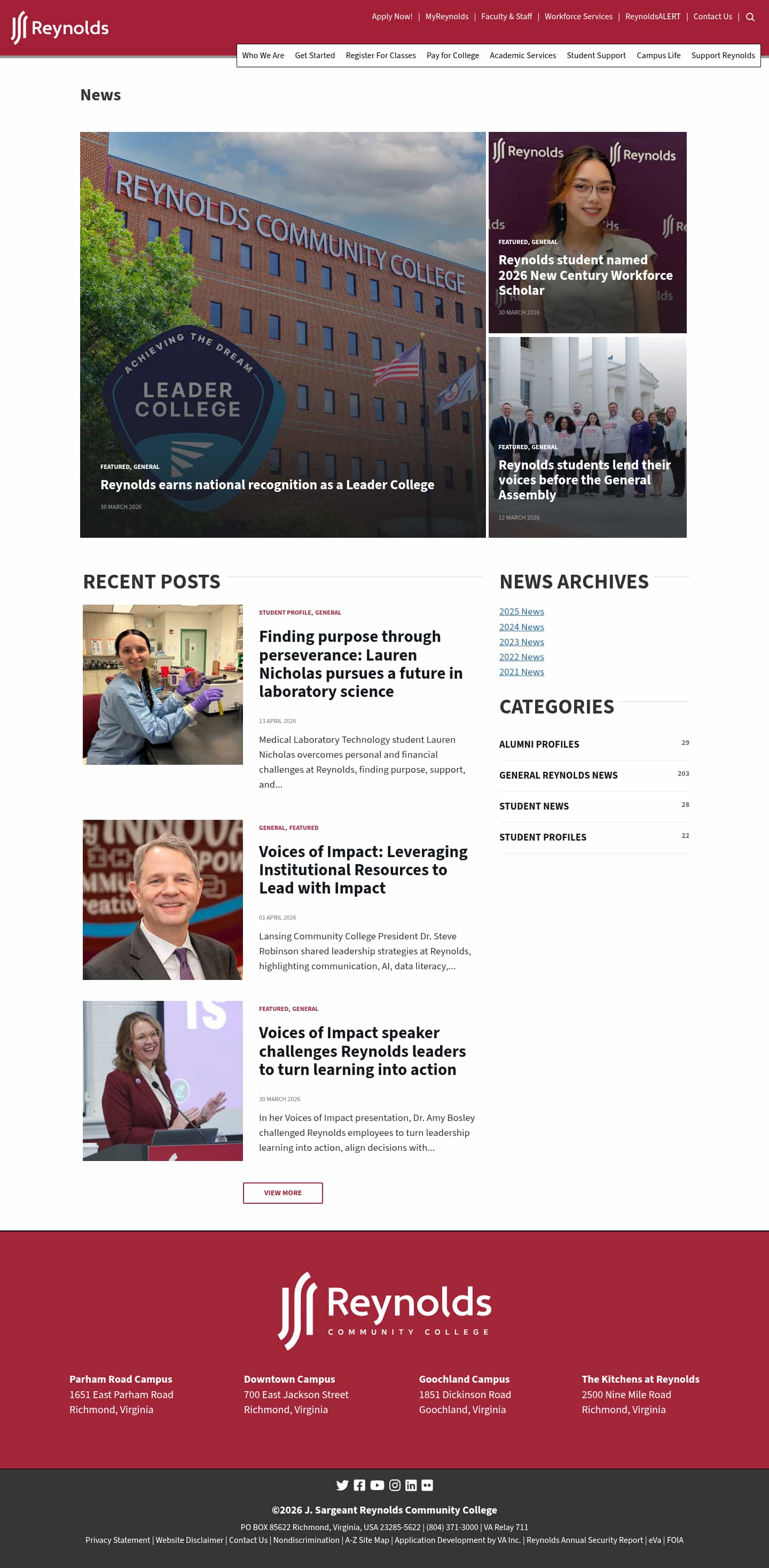Open the 2024 News archive link
Viewport: 769px width, 1568px height.
[521, 627]
